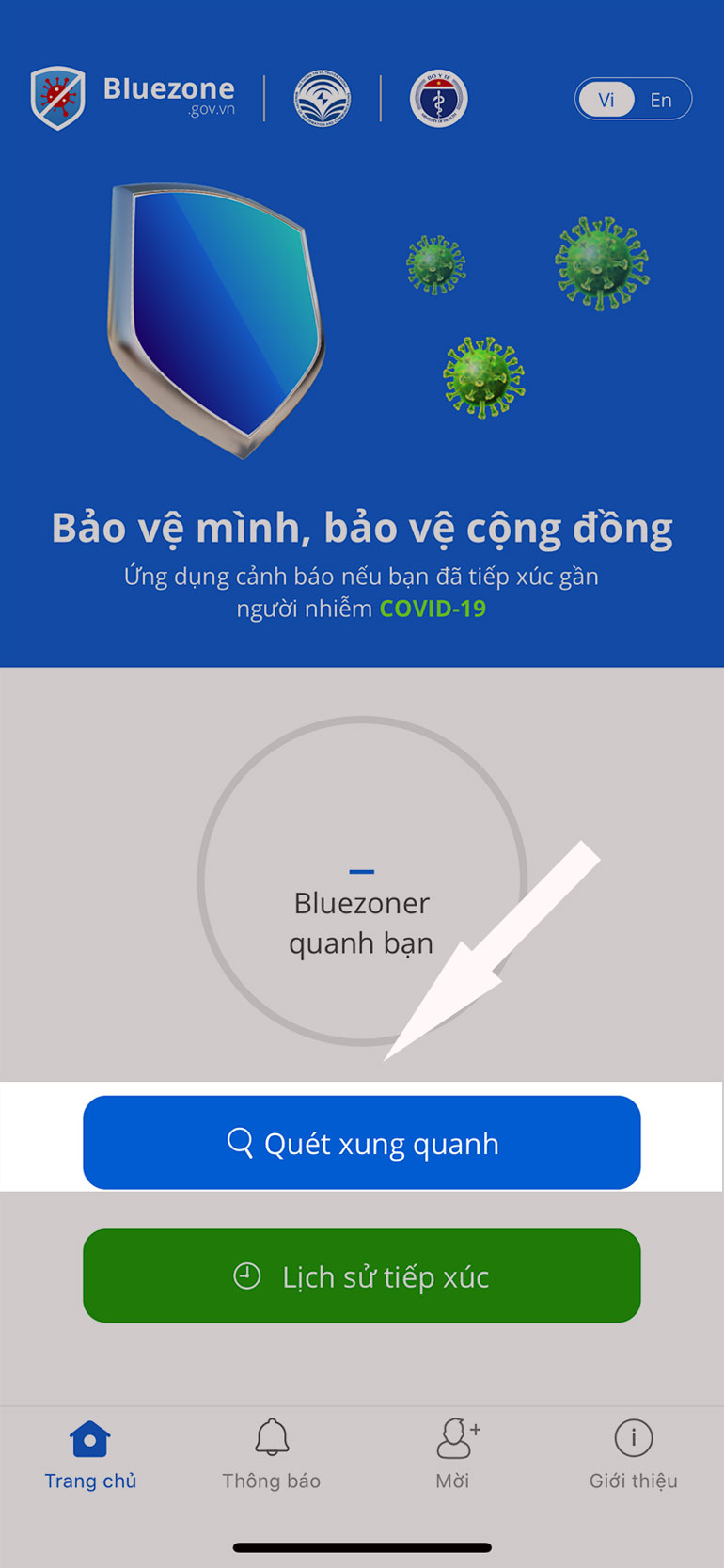Viewport: 724px width, 1568px height.
Task: Select the Vi language option
Action: pyautogui.click(x=606, y=100)
